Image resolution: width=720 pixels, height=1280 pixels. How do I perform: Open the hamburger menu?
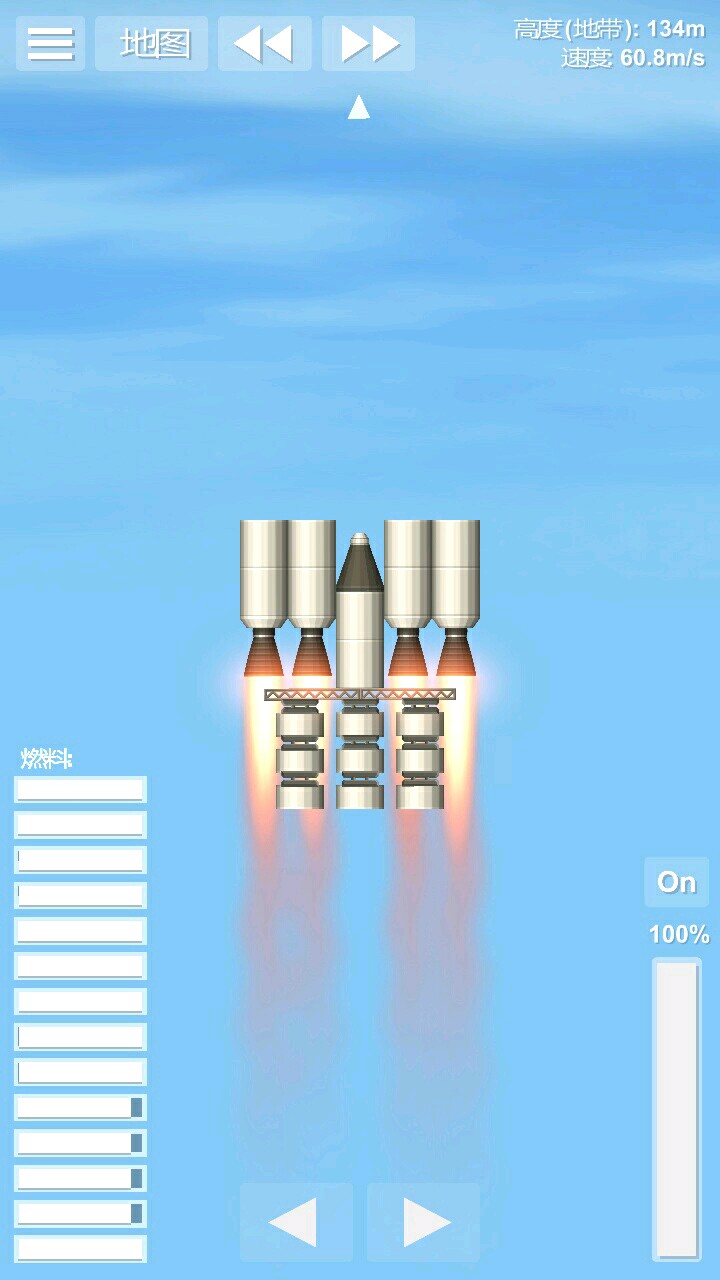(50, 44)
